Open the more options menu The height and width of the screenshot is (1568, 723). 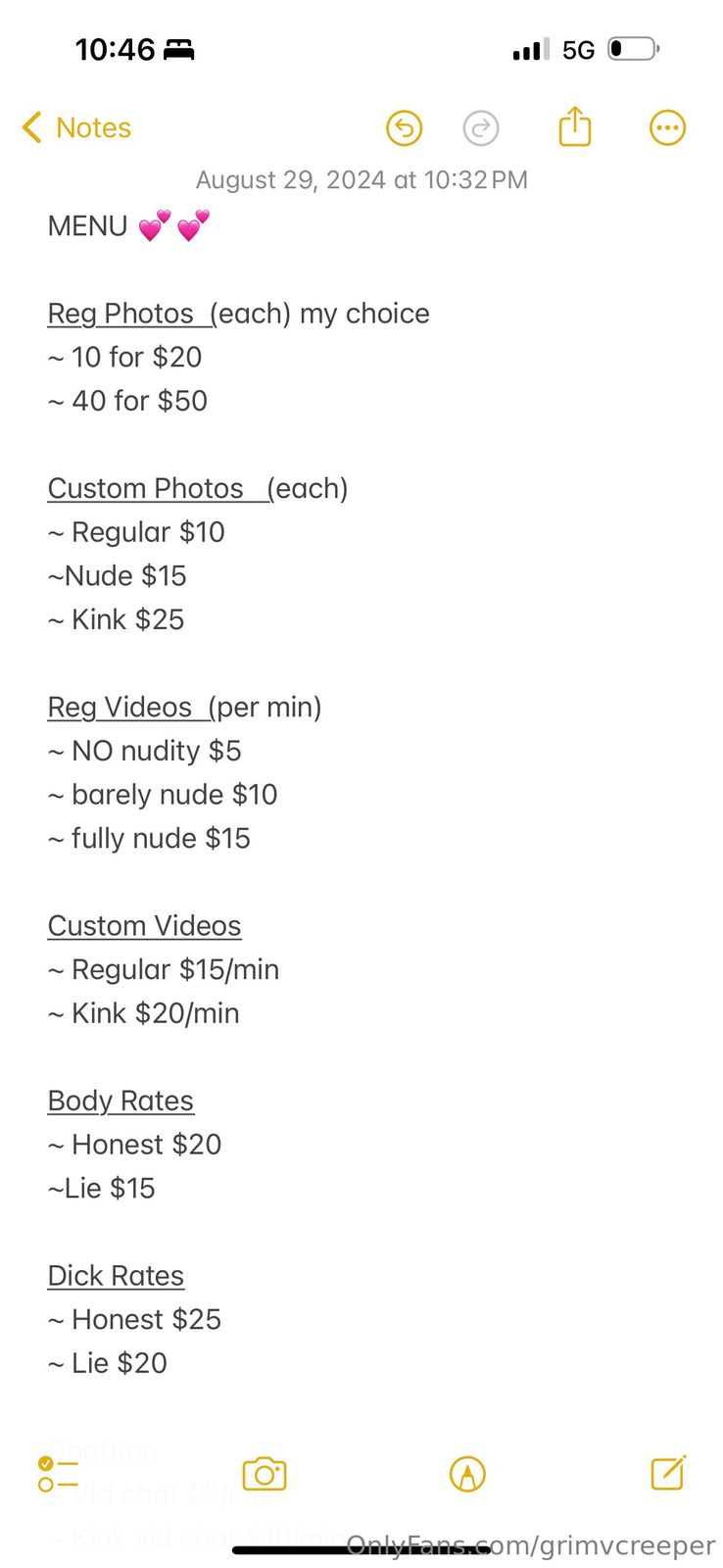[667, 127]
